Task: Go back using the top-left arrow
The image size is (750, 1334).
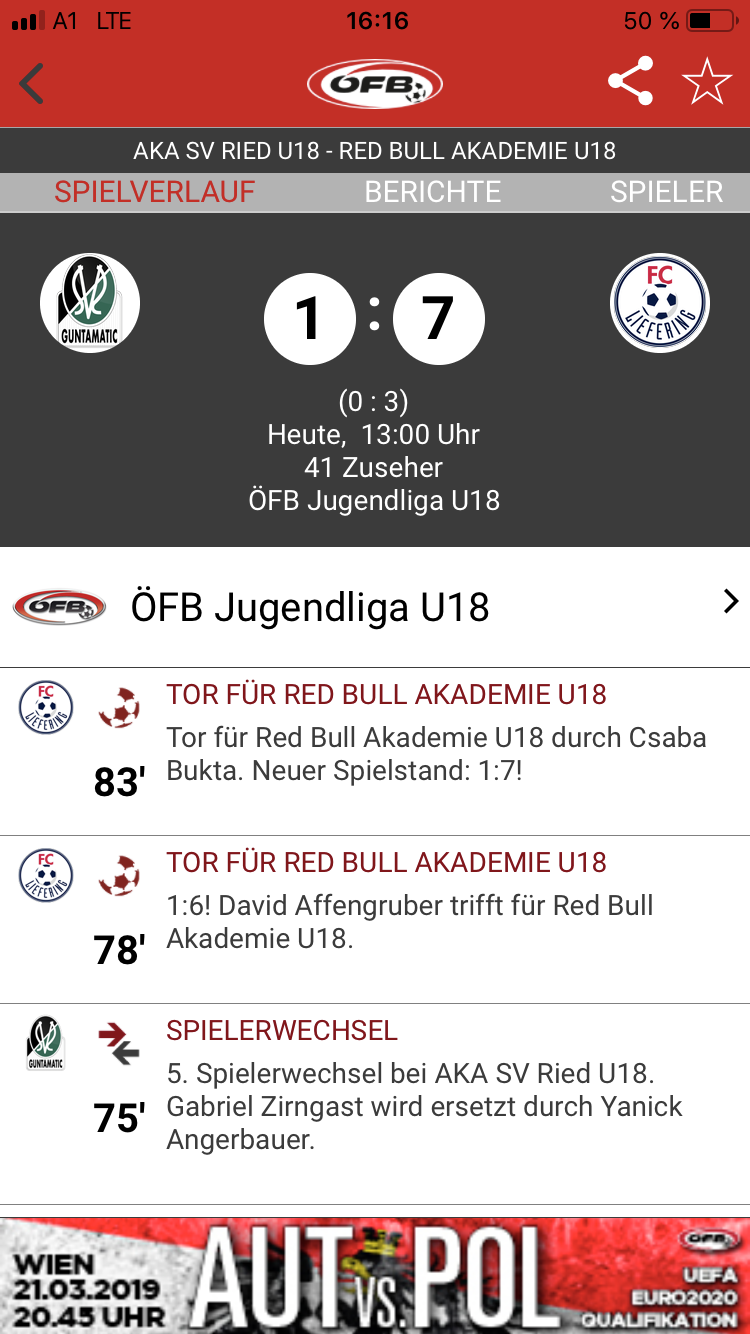Action: (32, 84)
